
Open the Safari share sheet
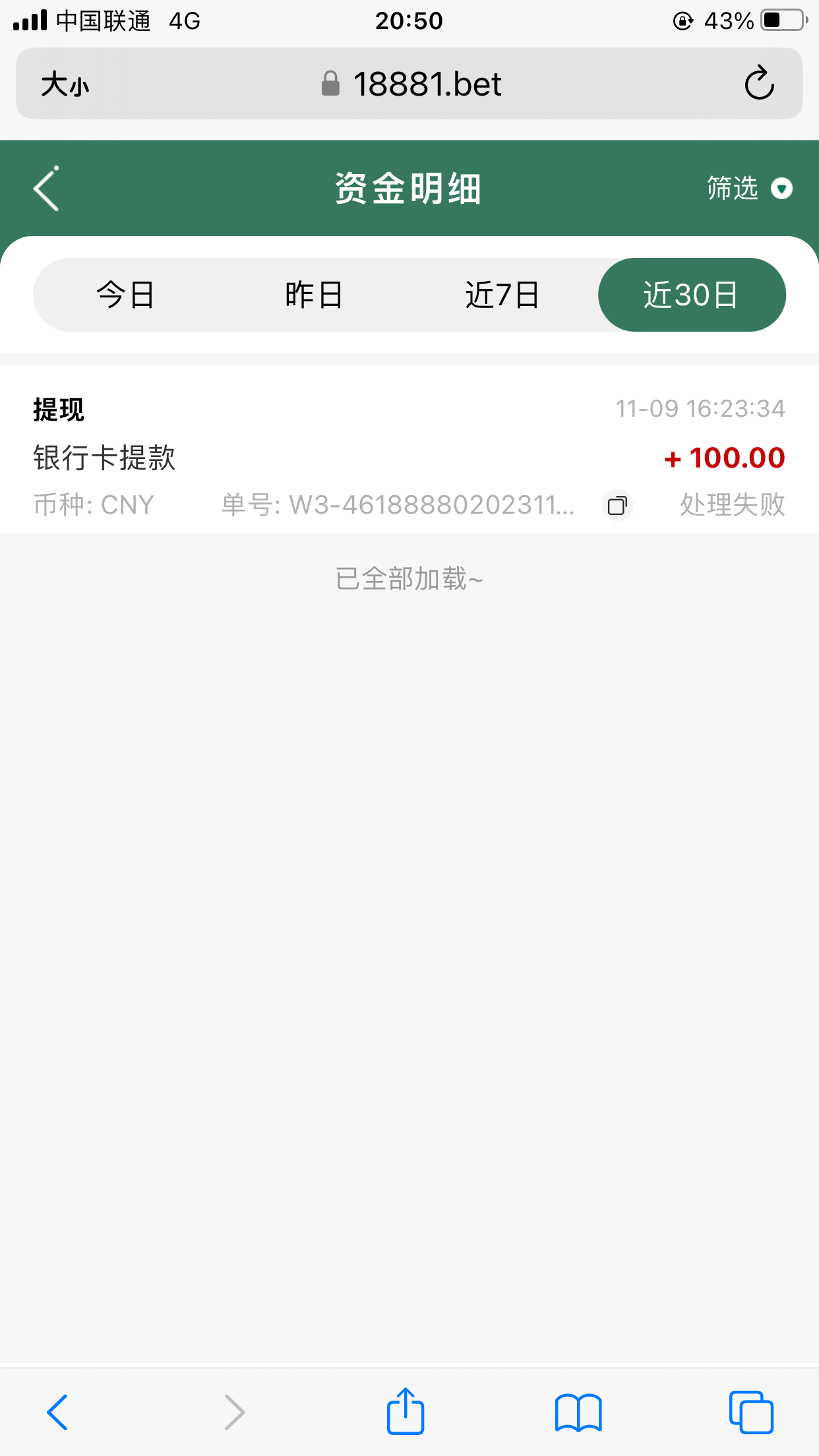(x=405, y=1412)
